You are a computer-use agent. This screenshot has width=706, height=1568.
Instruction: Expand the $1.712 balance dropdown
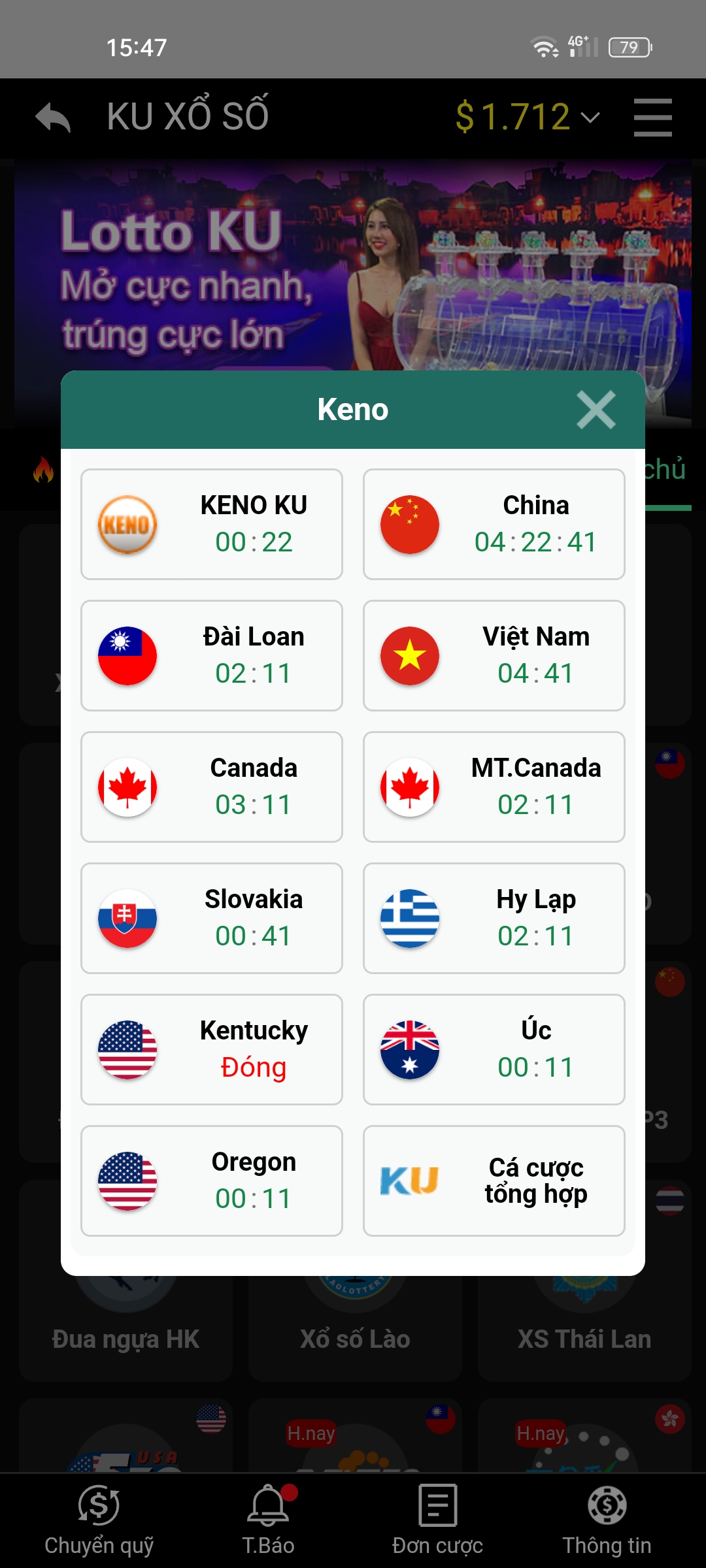click(x=527, y=118)
